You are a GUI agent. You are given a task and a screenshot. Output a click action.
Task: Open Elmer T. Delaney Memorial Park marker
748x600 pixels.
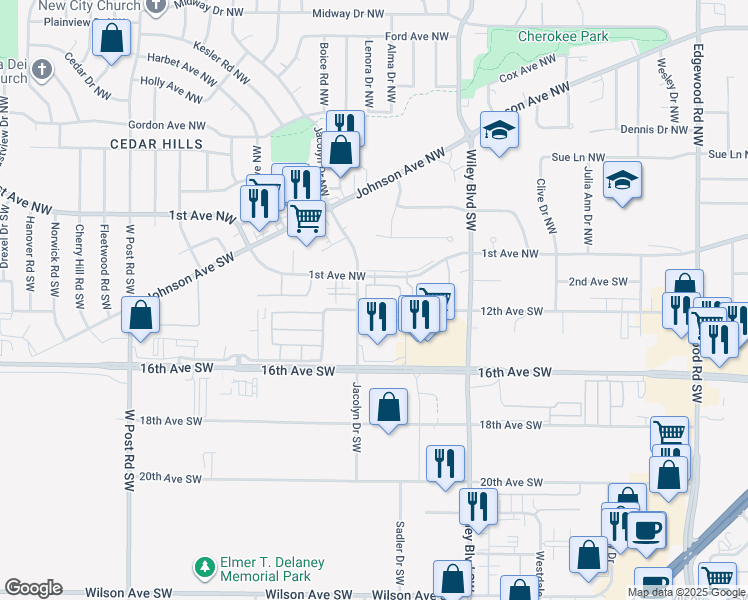coord(205,569)
